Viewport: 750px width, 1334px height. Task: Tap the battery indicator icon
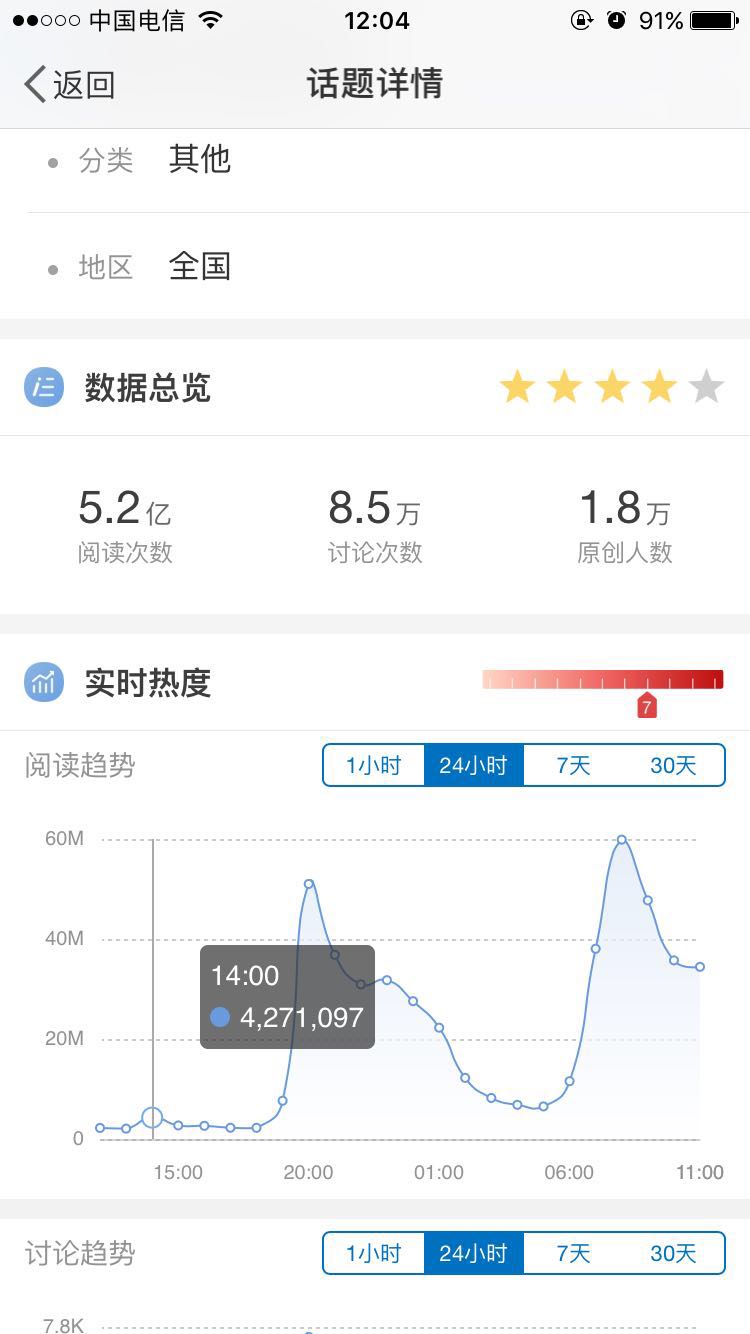coord(714,18)
